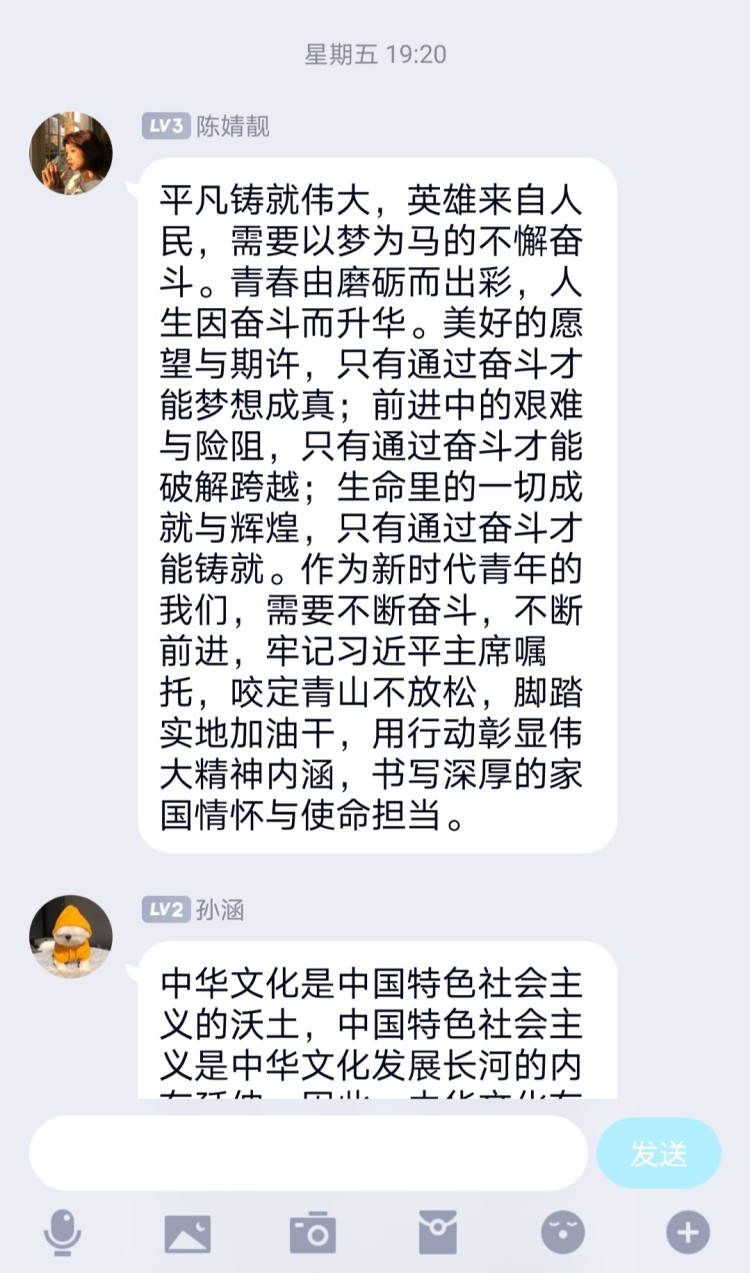Tap the 发送 send button

658,1153
